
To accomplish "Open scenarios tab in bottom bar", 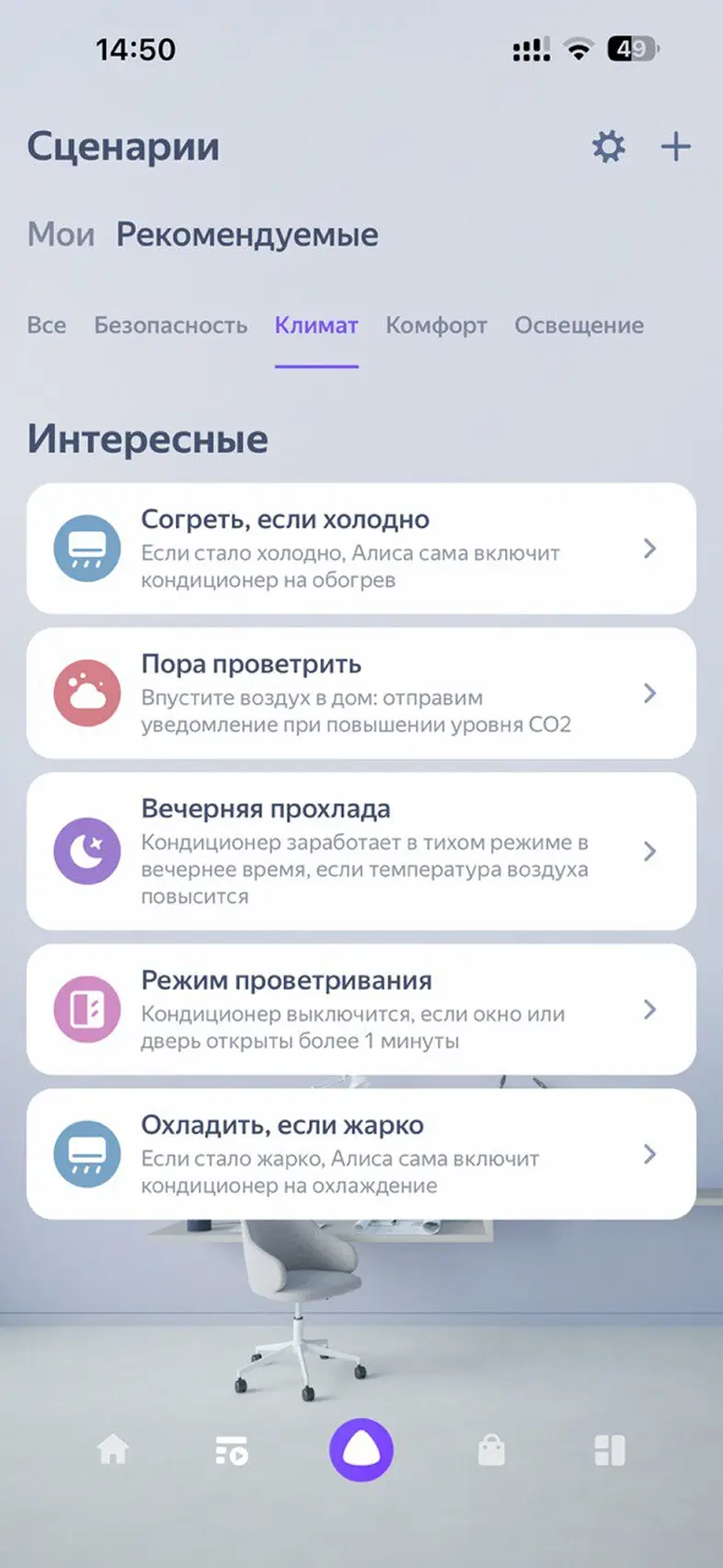I will click(232, 1451).
